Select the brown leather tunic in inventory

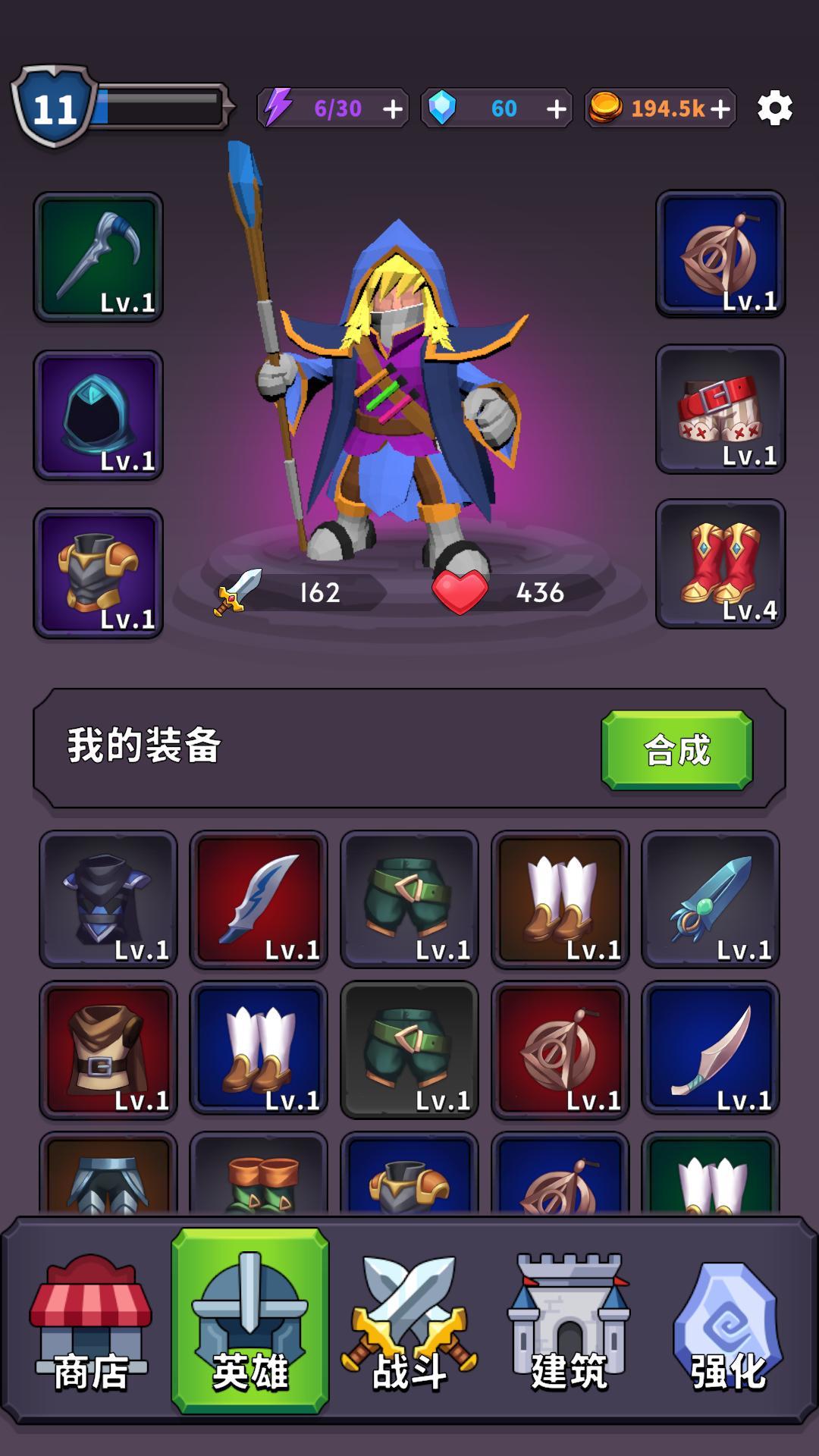tap(108, 1050)
